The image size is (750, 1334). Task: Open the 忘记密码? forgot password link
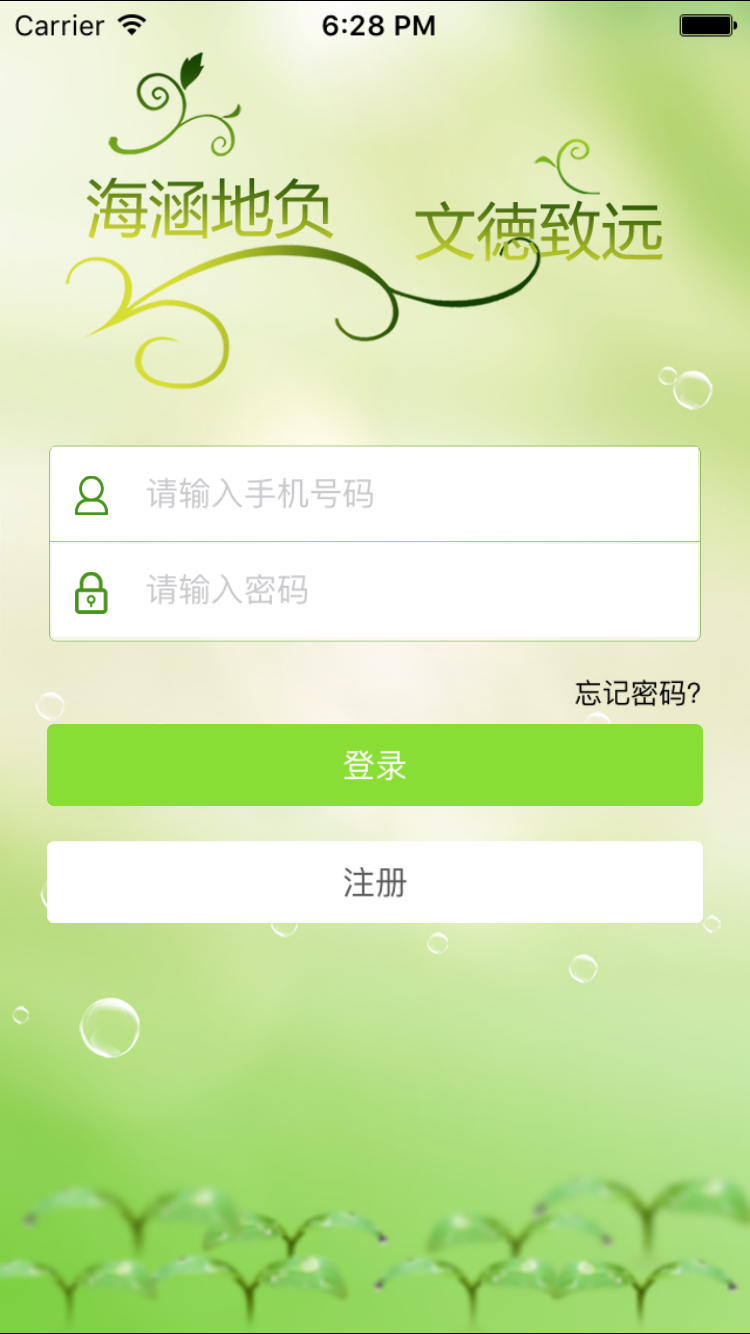[x=637, y=693]
